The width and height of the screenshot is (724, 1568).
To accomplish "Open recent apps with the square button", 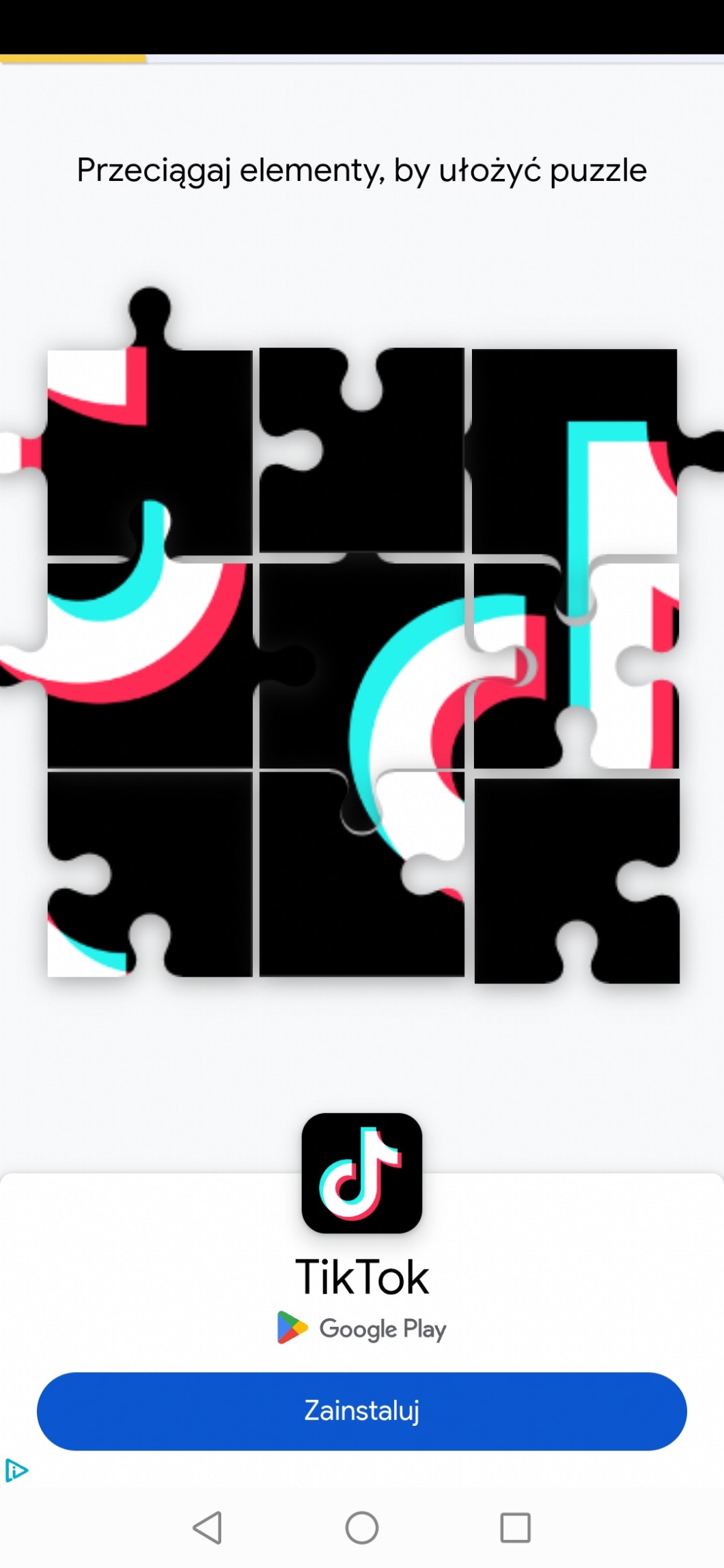I will coord(516,1528).
